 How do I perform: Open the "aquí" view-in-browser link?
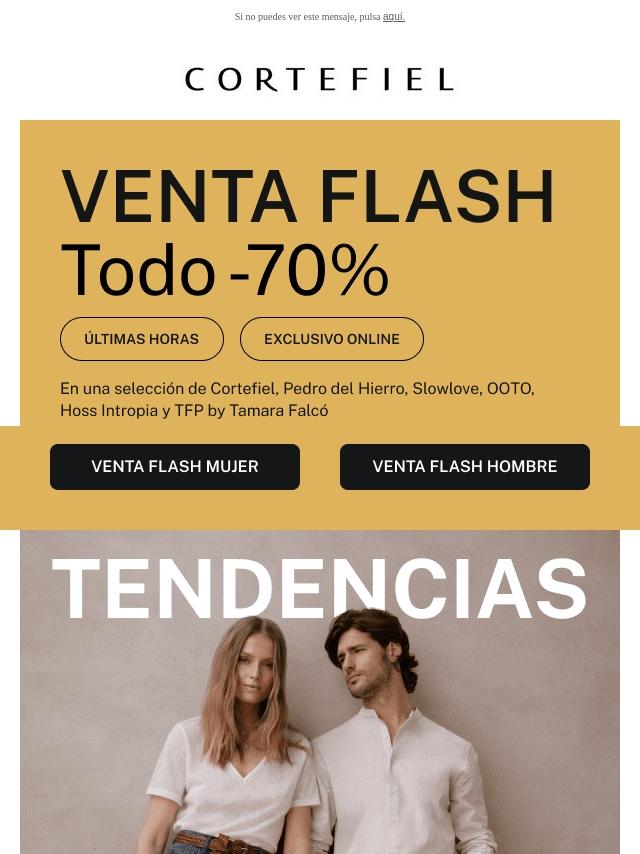pos(393,17)
